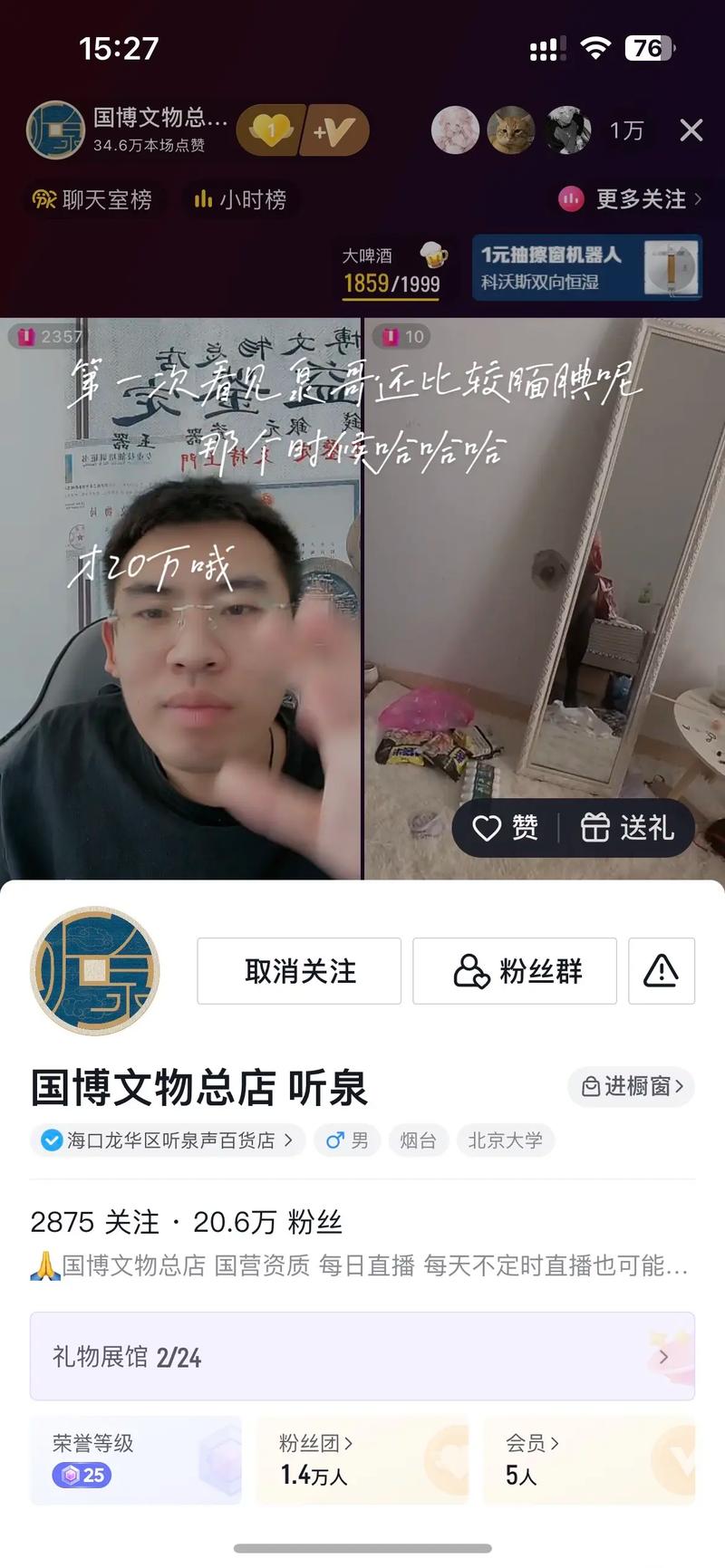Tap 更多关注 to see more followed streams
725x1568 pixels.
(631, 199)
